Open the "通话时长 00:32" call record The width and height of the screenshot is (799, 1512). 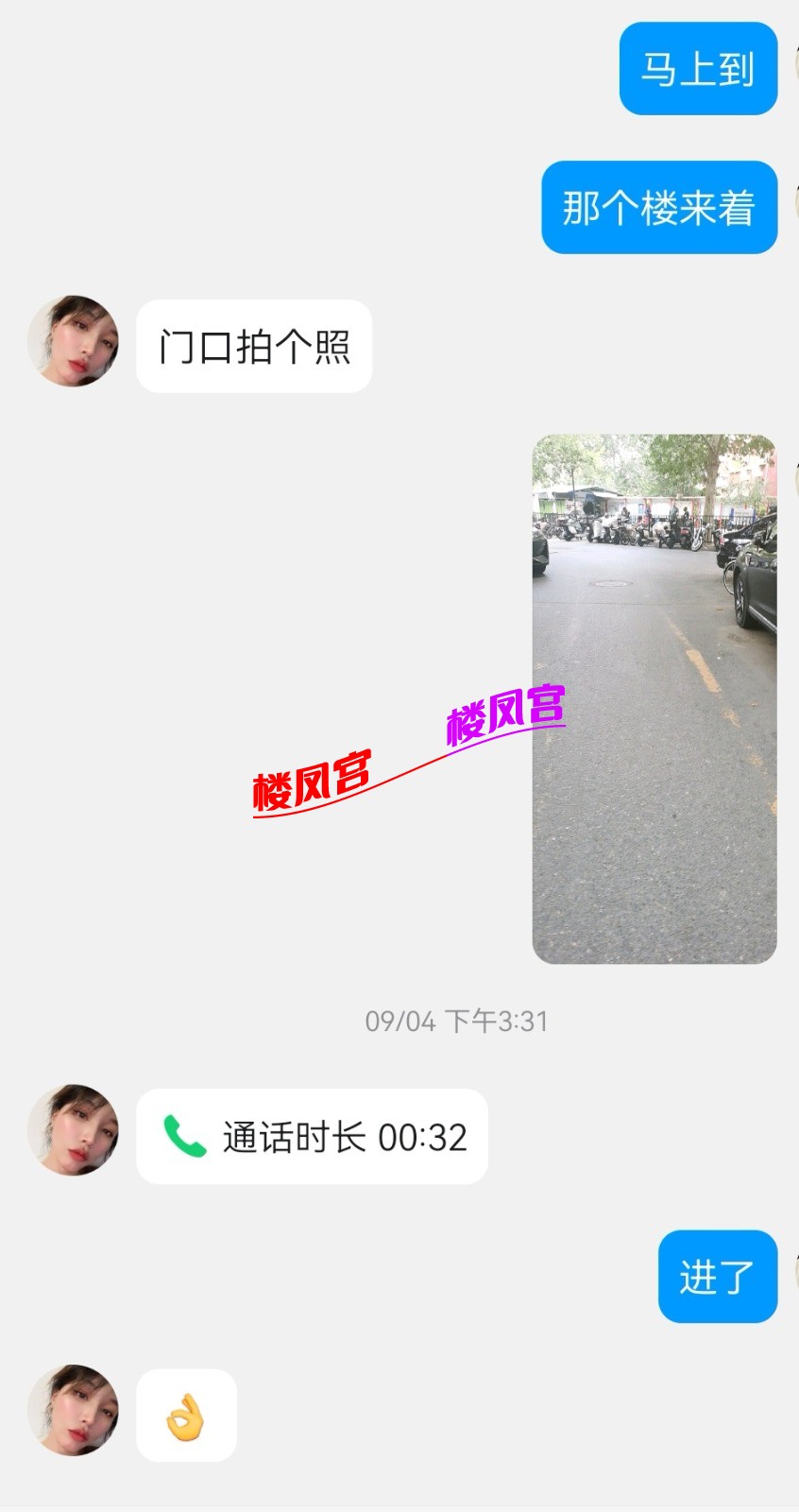click(312, 1137)
